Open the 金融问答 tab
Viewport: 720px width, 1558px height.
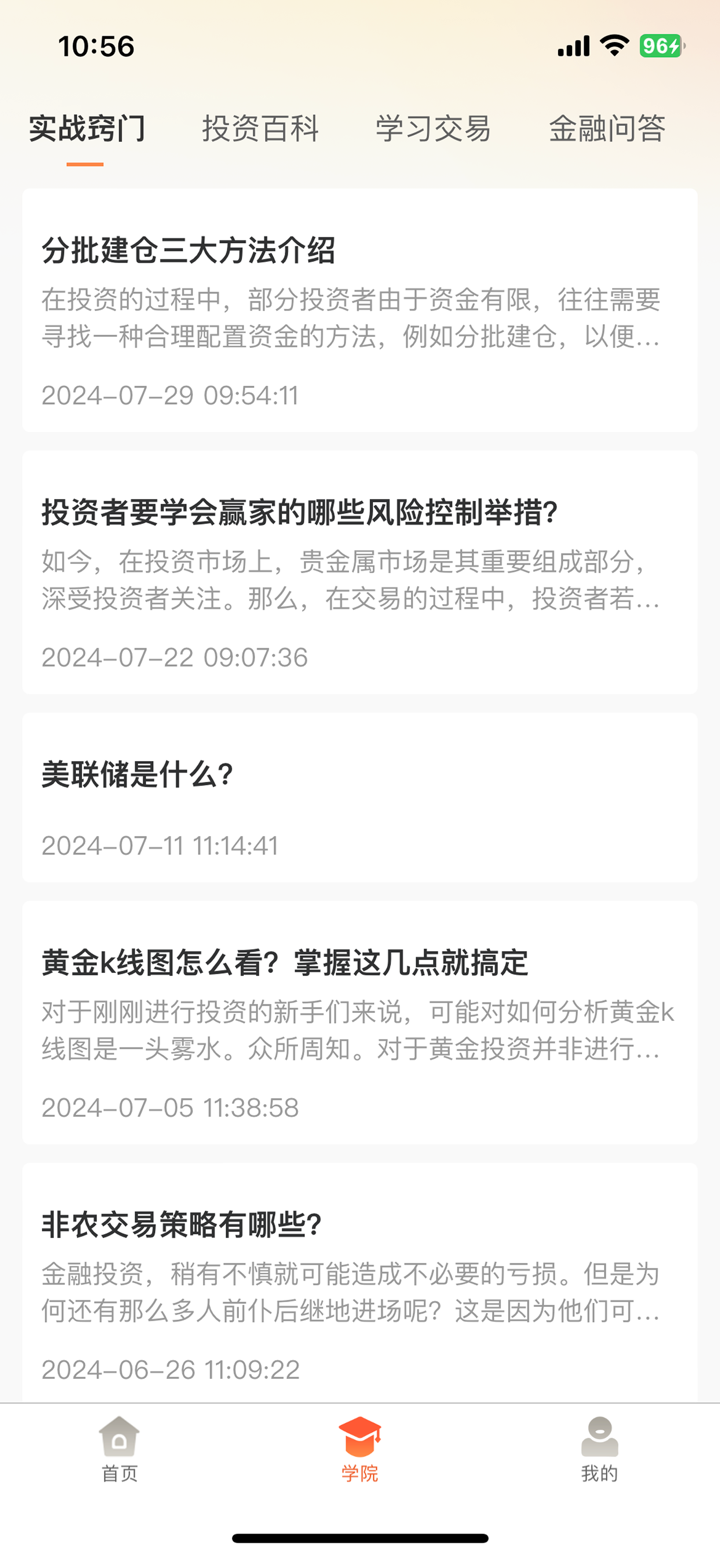[x=607, y=128]
